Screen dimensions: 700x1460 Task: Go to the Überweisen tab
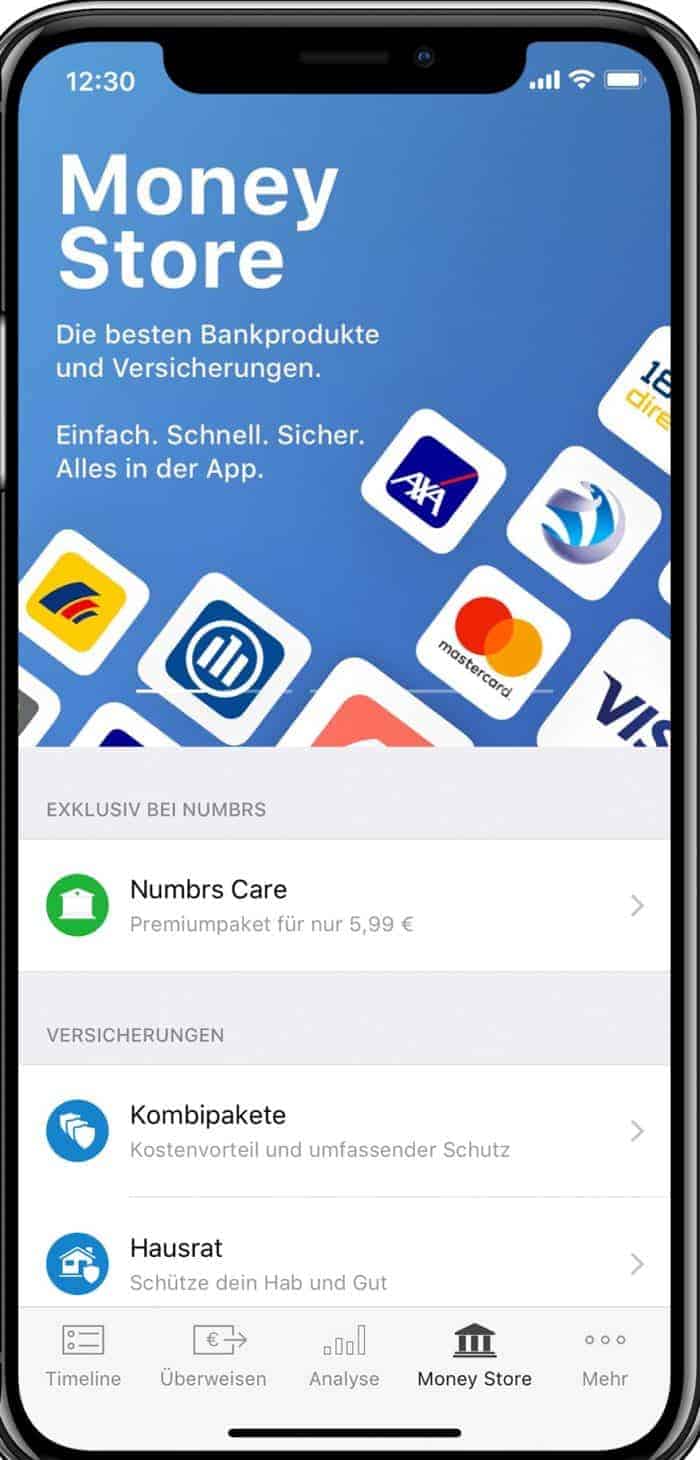[213, 1356]
